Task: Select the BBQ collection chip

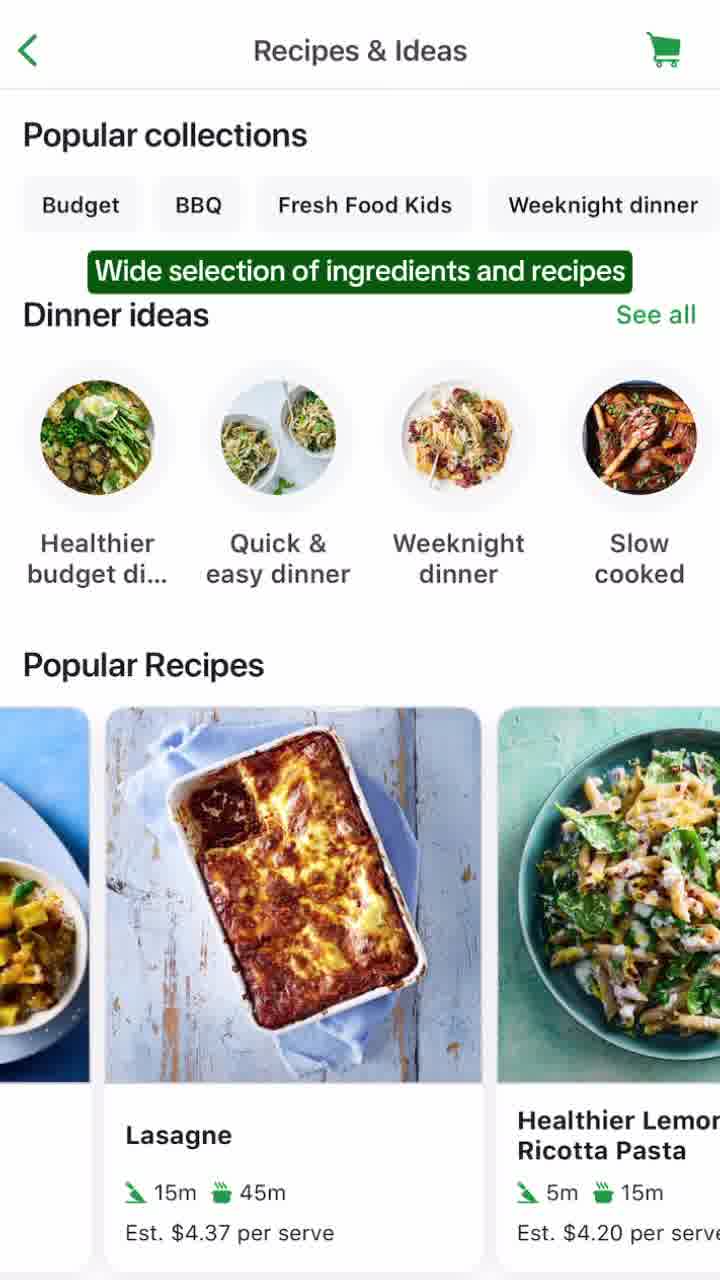Action: tap(198, 205)
